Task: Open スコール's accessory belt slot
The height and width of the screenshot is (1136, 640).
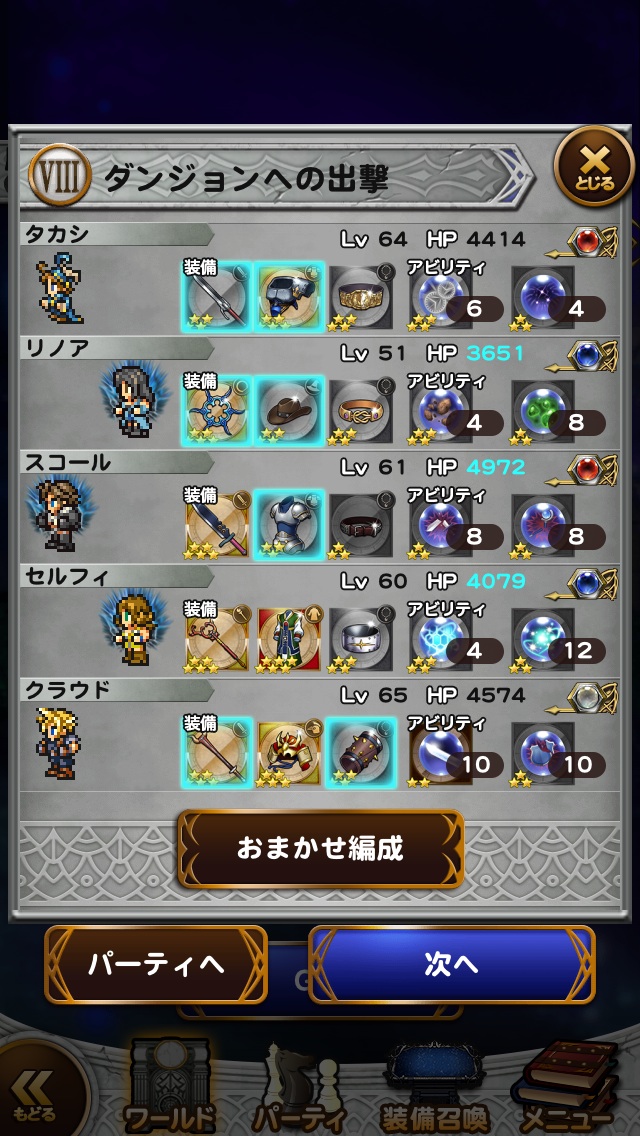Action: coord(361,525)
